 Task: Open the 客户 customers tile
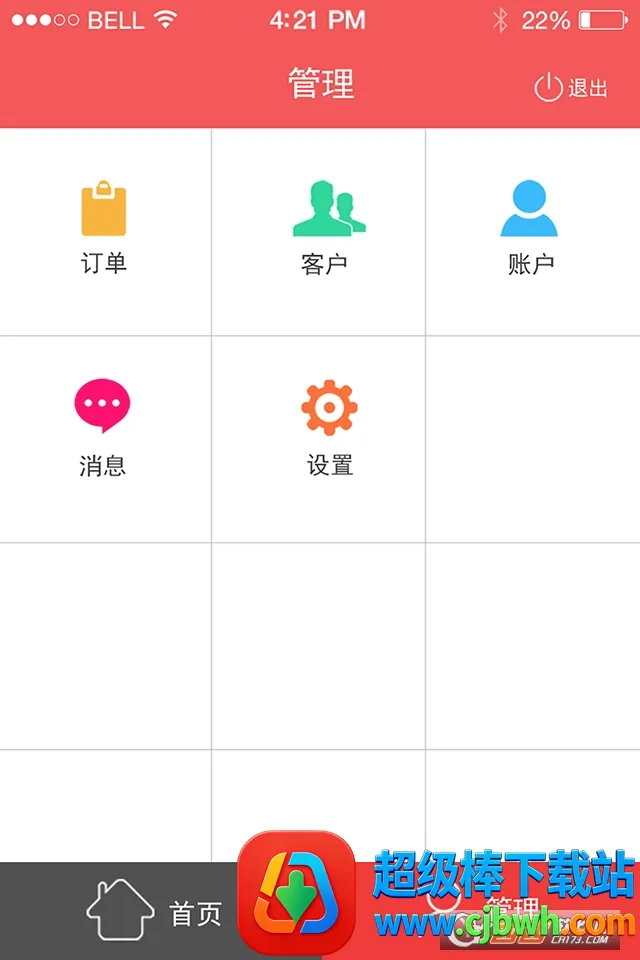[318, 232]
